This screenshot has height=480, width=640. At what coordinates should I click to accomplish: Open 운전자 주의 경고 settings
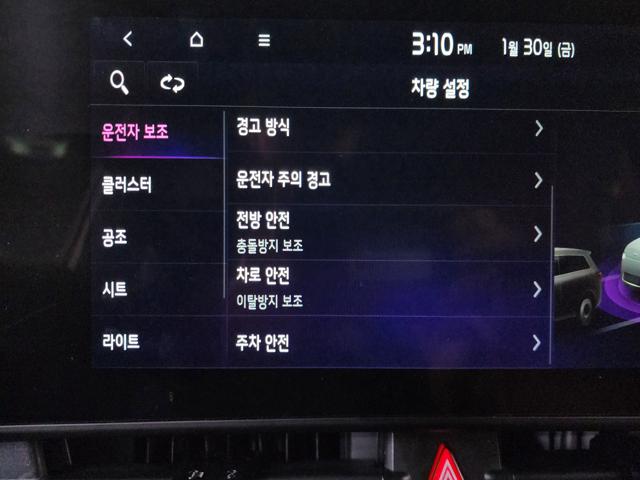click(x=388, y=180)
